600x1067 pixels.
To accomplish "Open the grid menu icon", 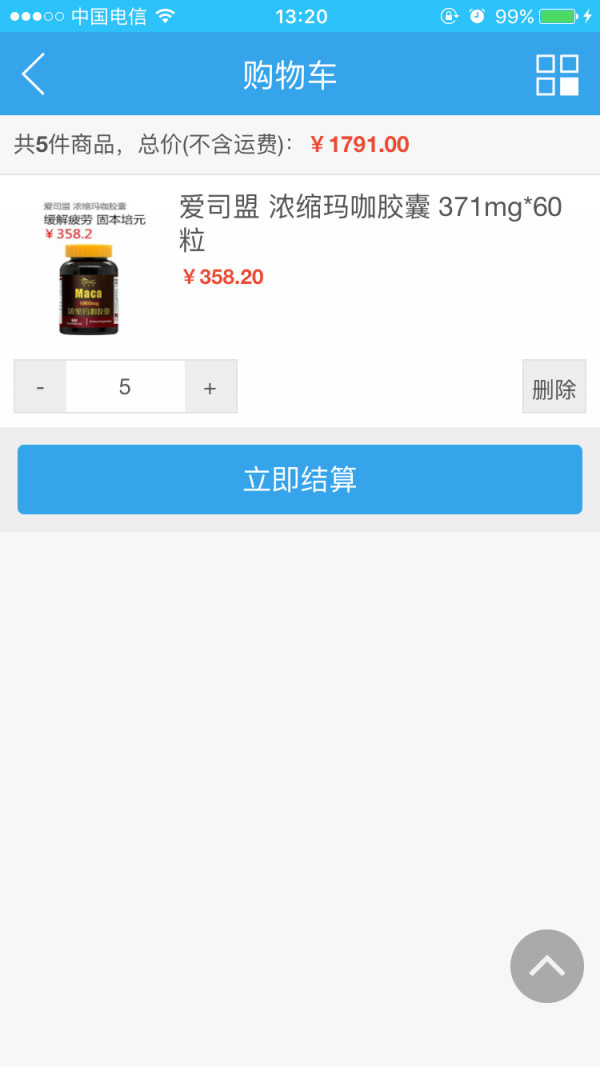I will click(557, 75).
